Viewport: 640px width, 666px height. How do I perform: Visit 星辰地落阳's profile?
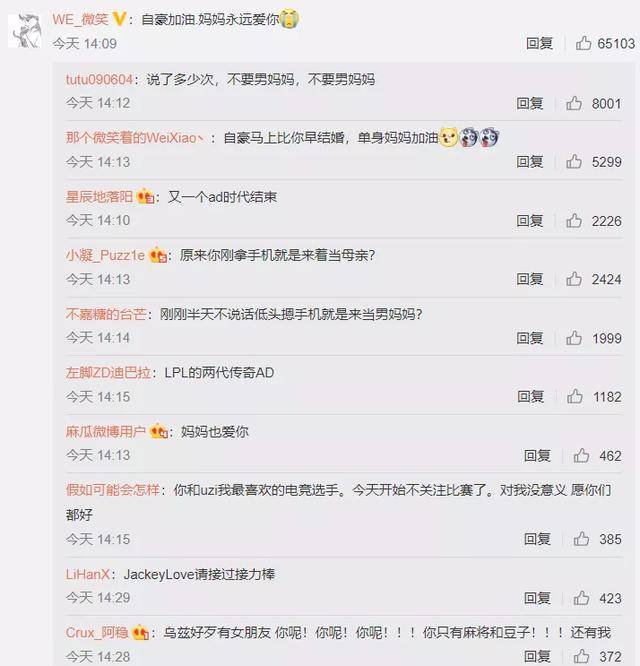(100, 197)
